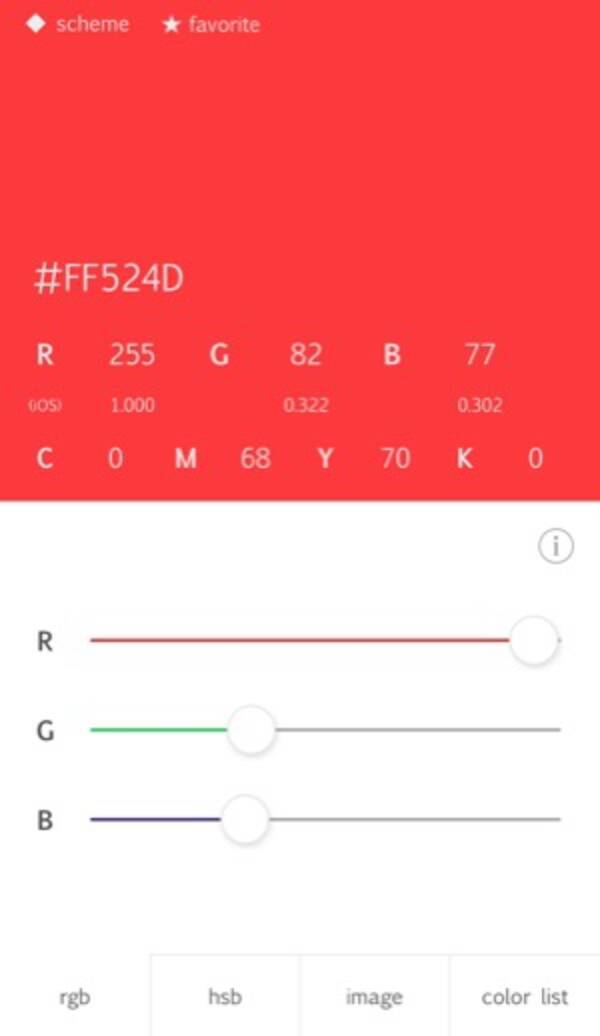Open the info icon
The width and height of the screenshot is (600, 1036).
pos(556,546)
